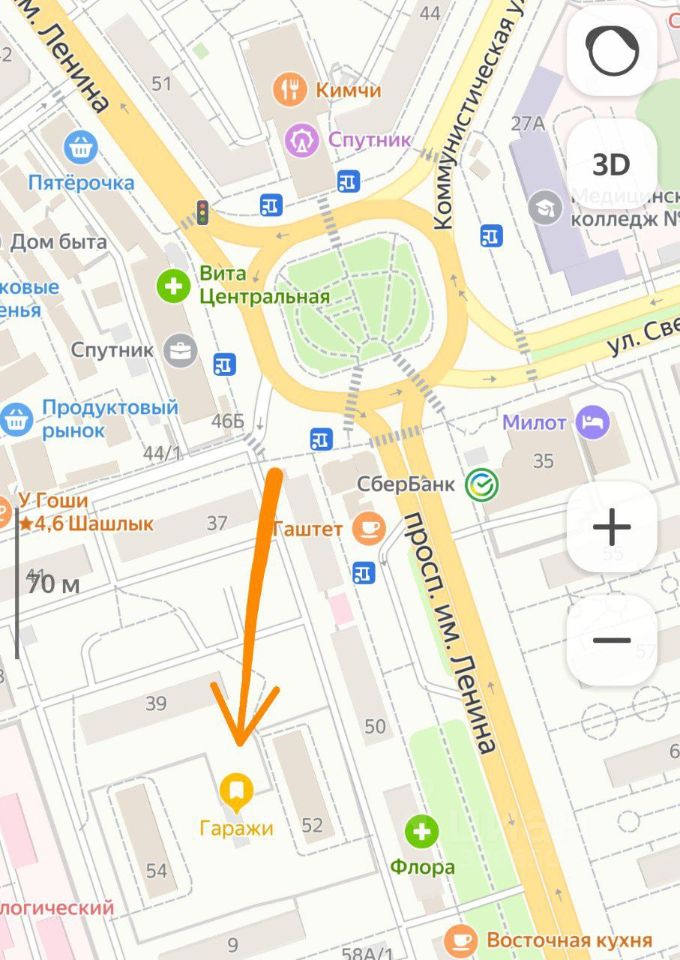Zoom out with the minus button
This screenshot has width=680, height=960.
click(x=612, y=640)
